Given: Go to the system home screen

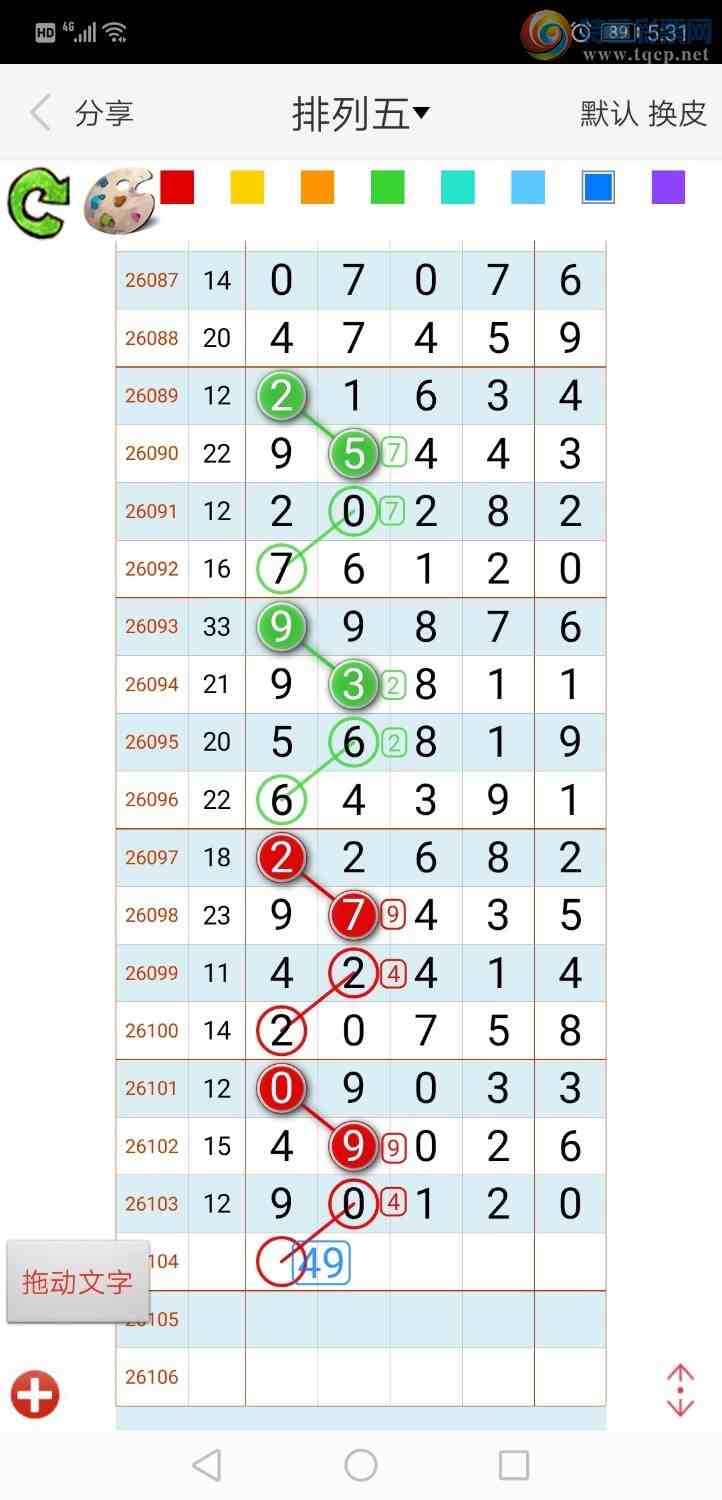Looking at the screenshot, I should [361, 1465].
